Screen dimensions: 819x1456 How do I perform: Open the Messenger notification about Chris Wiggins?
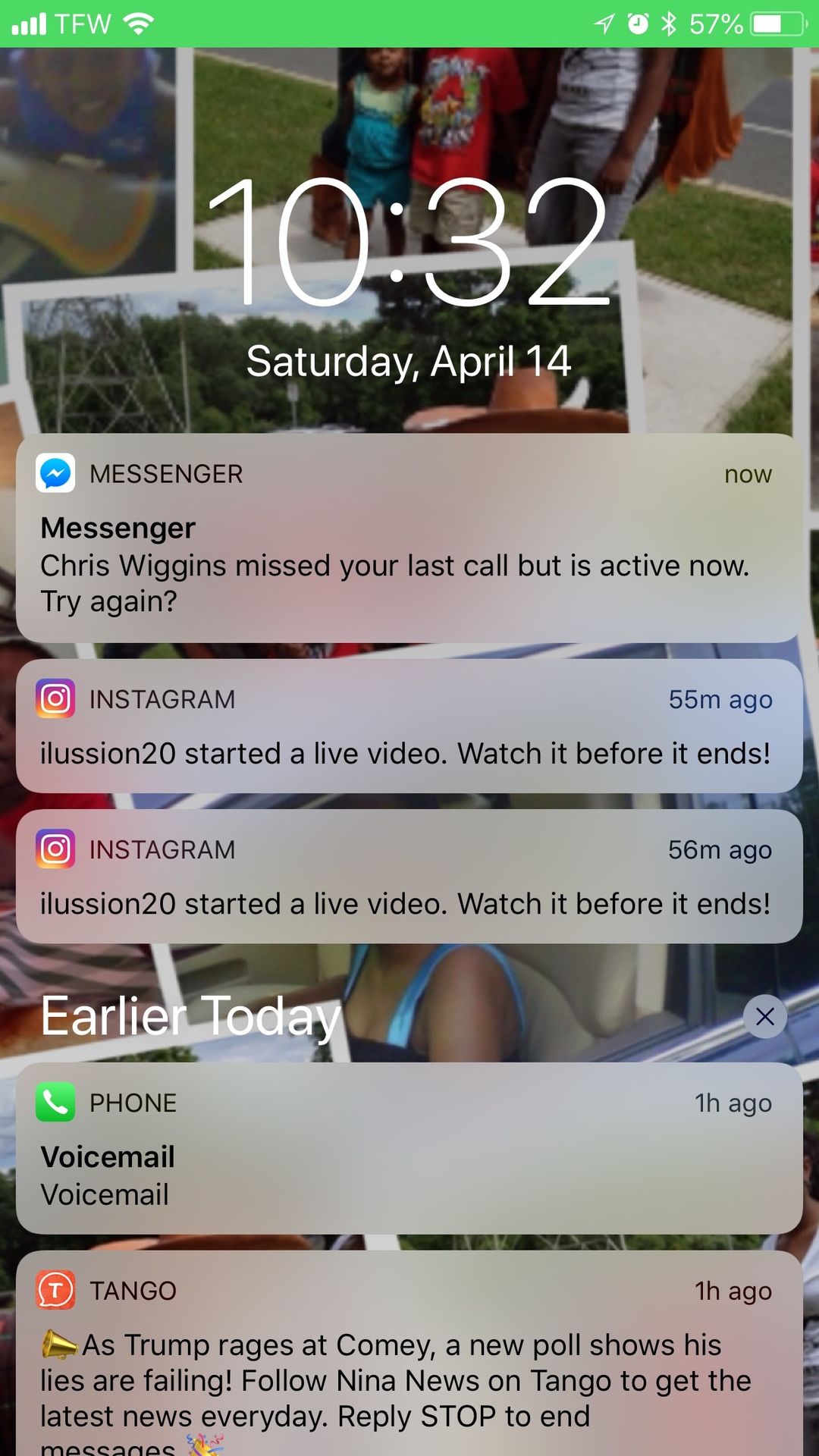point(409,538)
